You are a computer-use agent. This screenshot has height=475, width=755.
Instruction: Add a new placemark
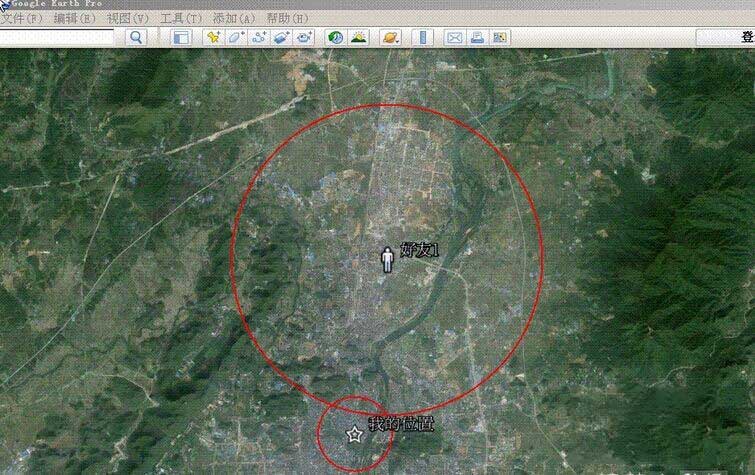coord(213,37)
